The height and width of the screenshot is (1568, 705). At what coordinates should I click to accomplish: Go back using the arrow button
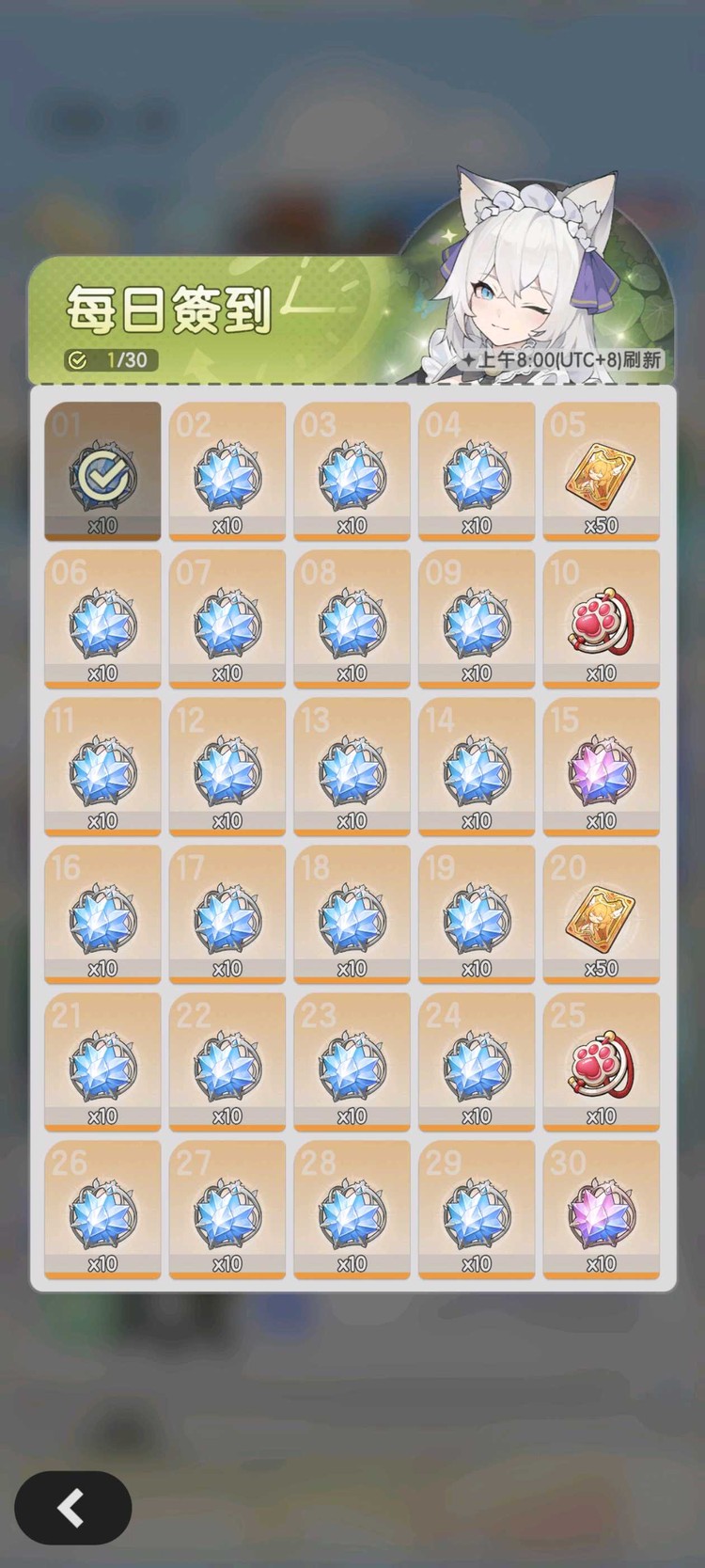point(72,1508)
